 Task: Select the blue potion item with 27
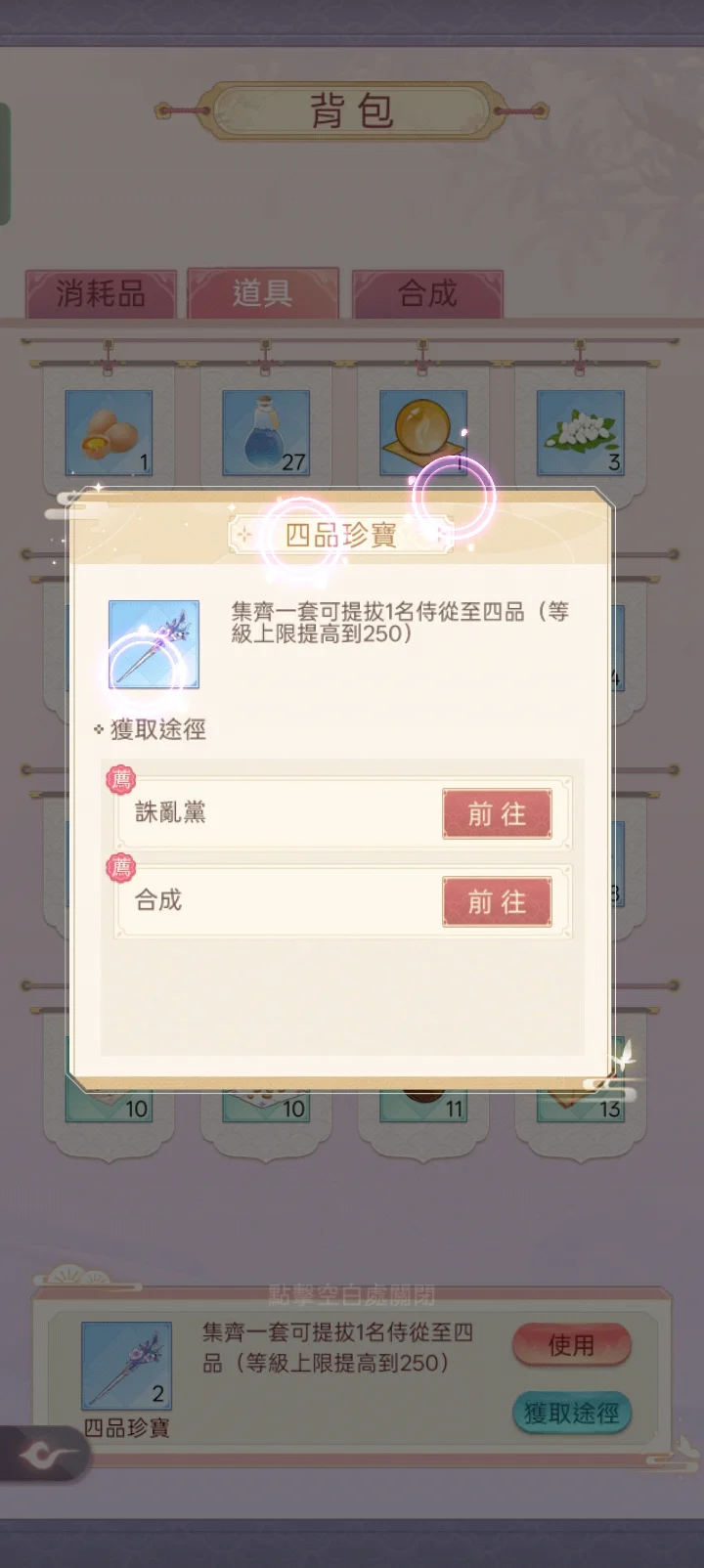(x=266, y=432)
